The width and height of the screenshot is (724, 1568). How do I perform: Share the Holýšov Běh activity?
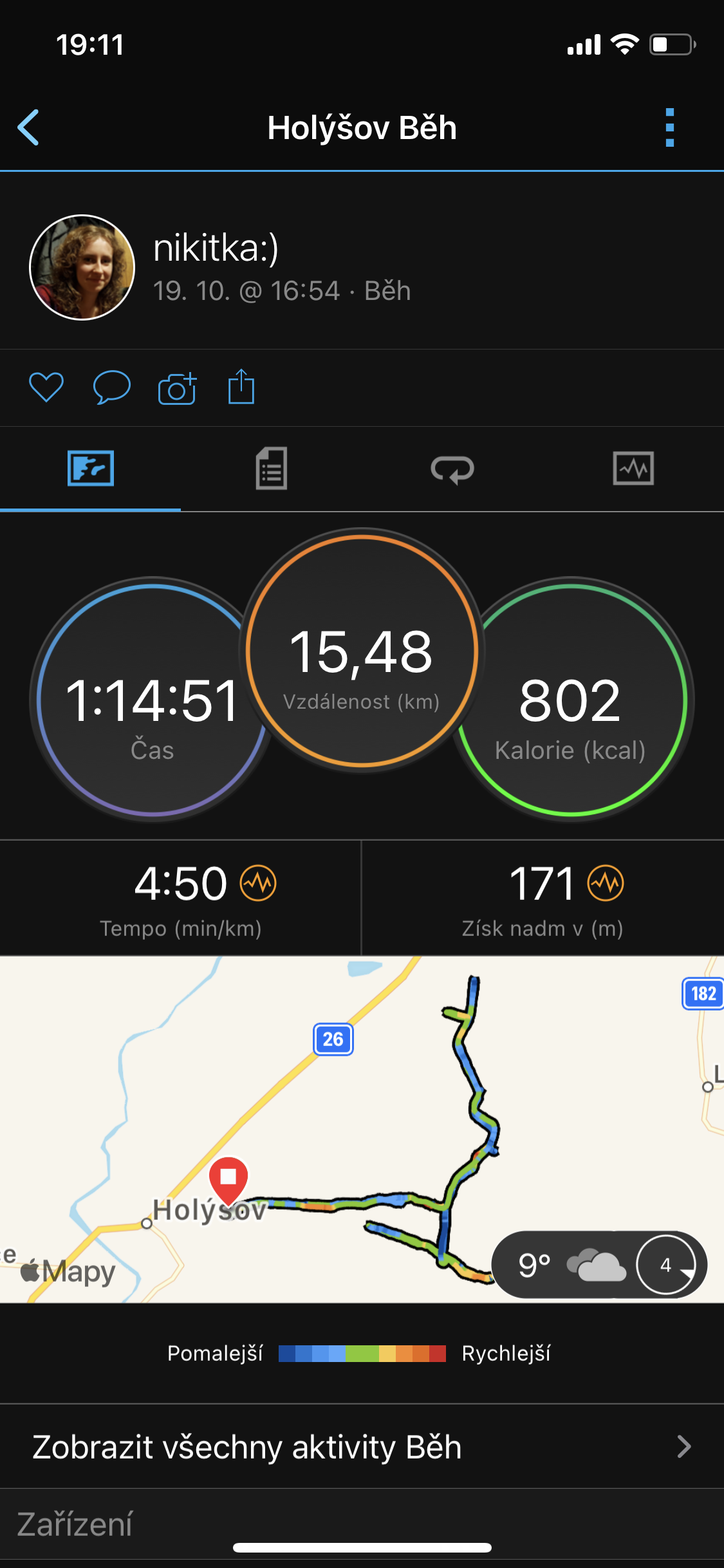point(241,386)
